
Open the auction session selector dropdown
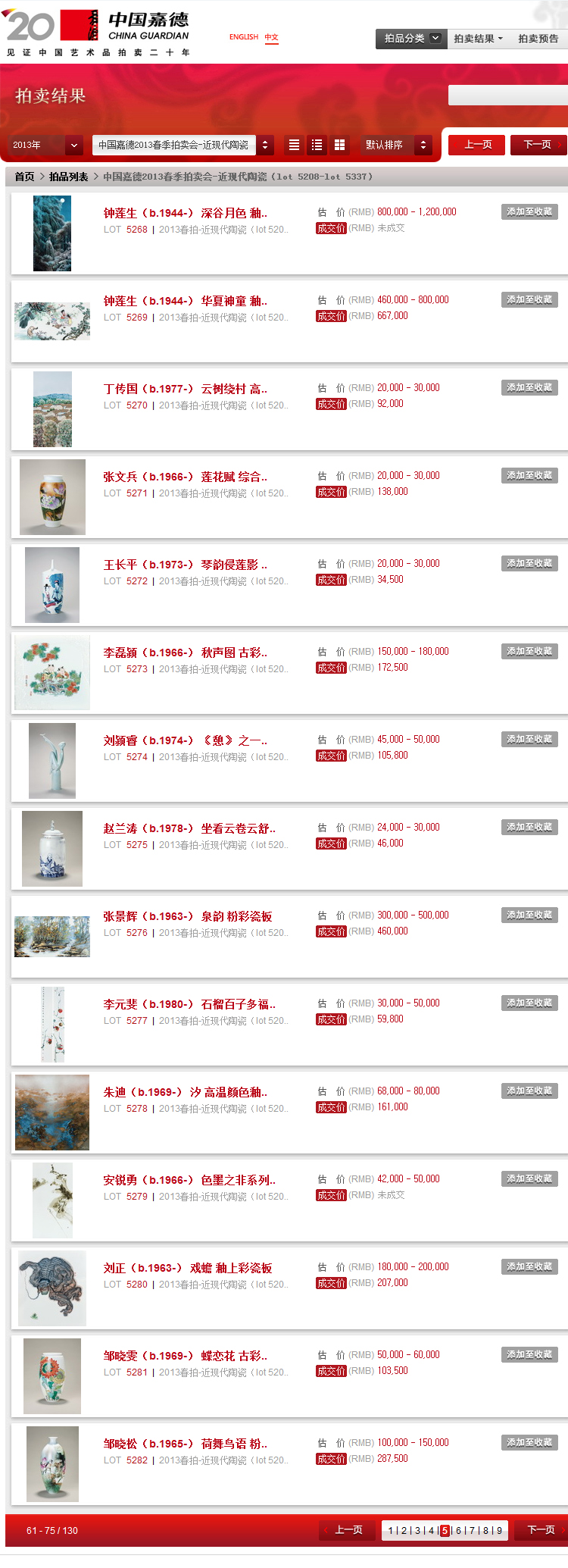[178, 145]
